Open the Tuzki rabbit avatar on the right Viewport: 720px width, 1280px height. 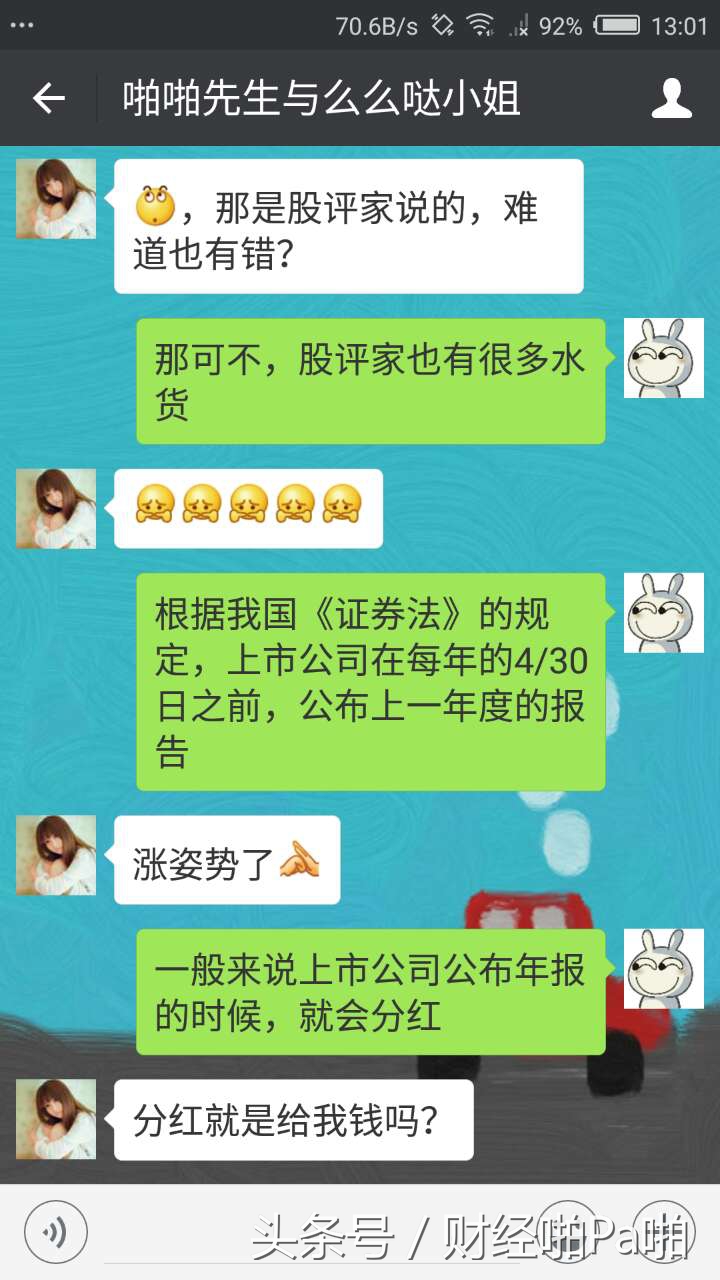[664, 360]
